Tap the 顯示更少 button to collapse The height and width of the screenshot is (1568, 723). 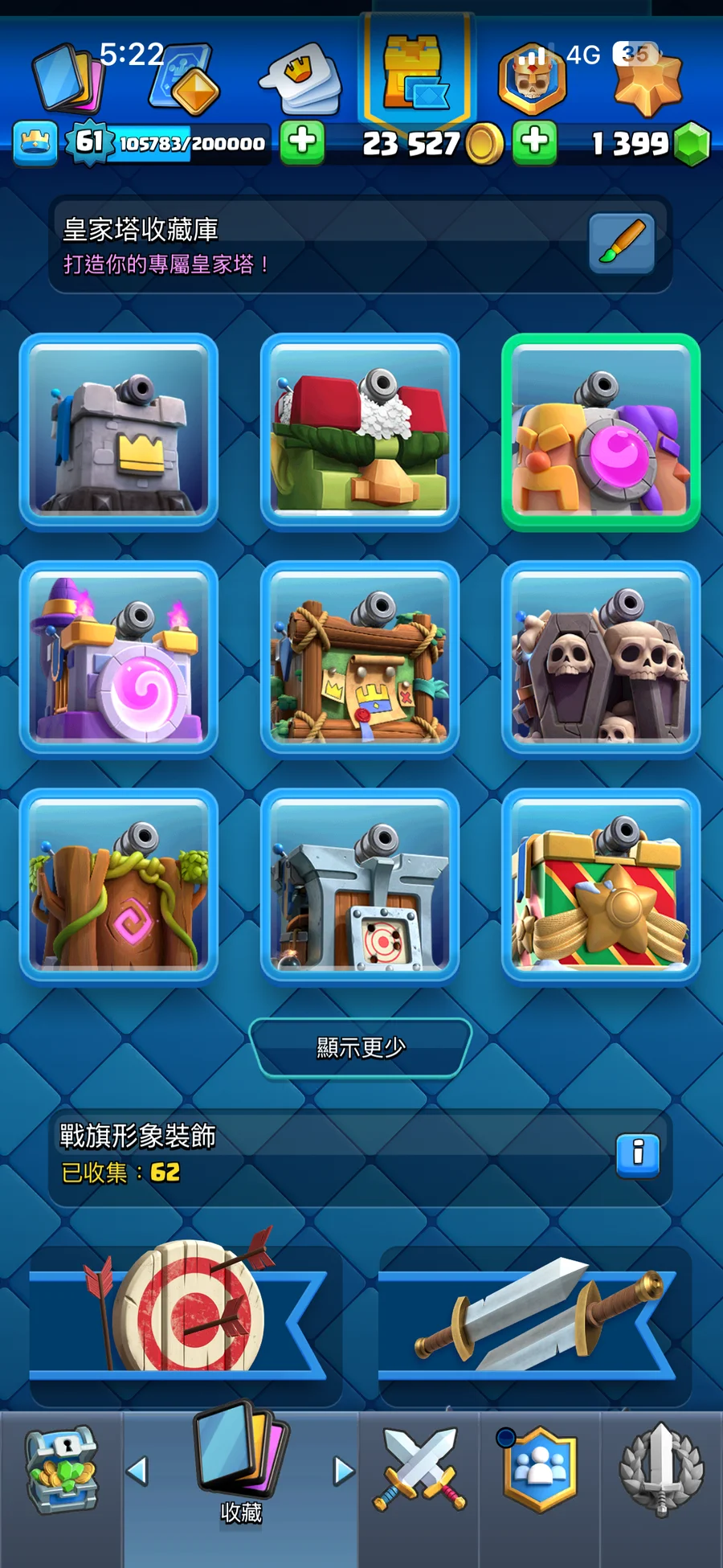click(360, 1047)
